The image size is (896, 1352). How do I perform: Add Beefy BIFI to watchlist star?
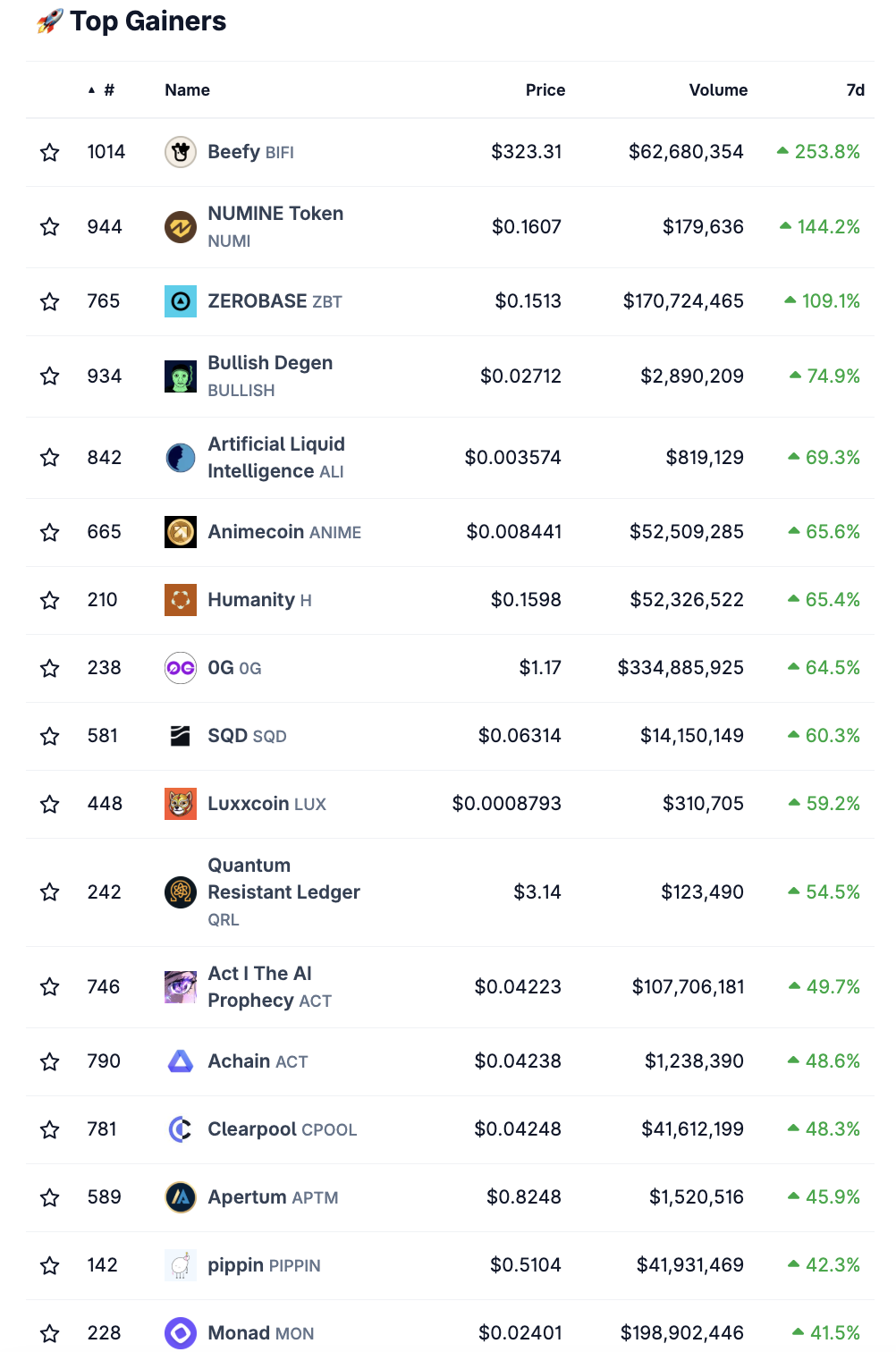point(50,153)
